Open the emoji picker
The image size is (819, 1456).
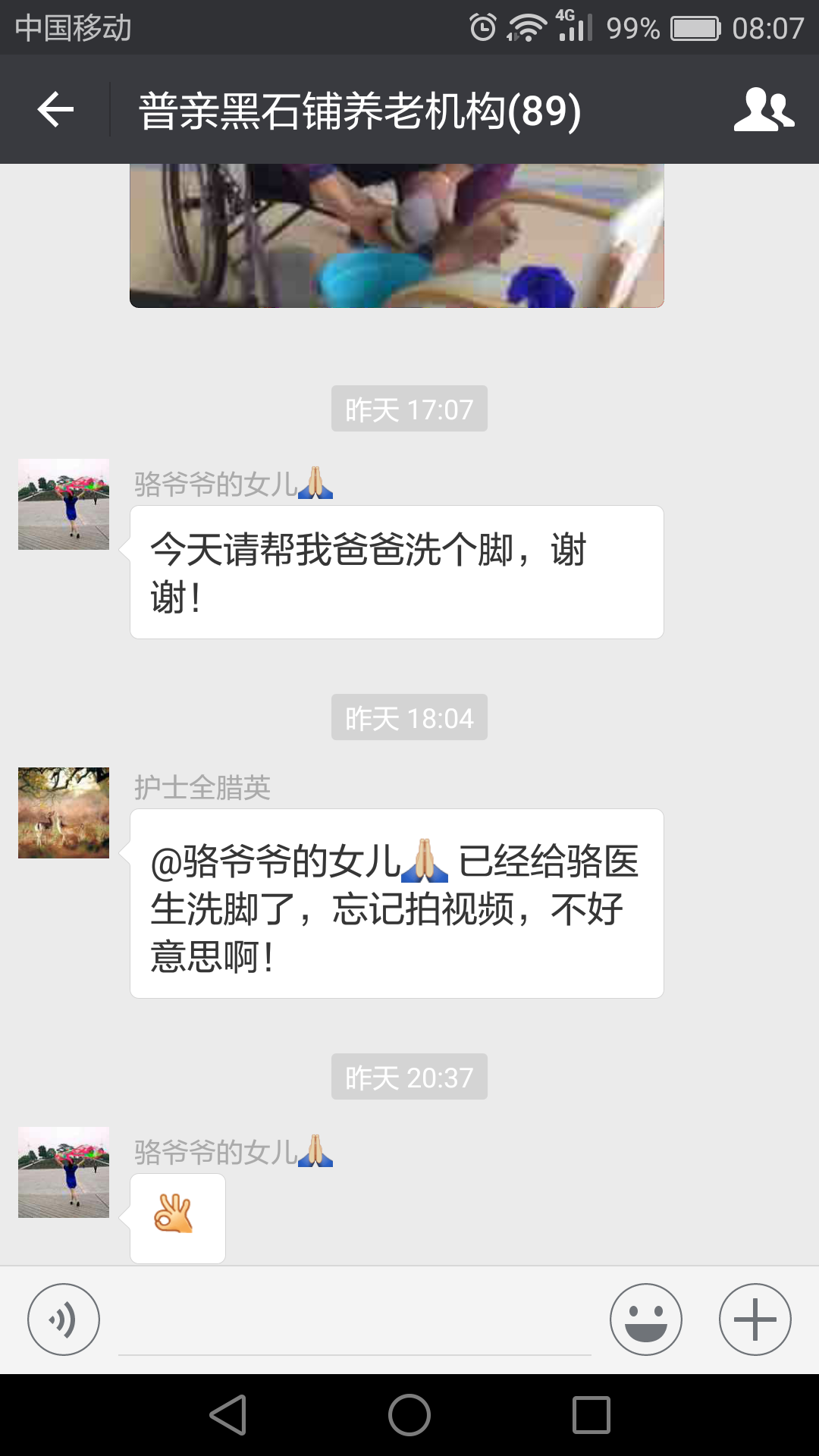[645, 1319]
